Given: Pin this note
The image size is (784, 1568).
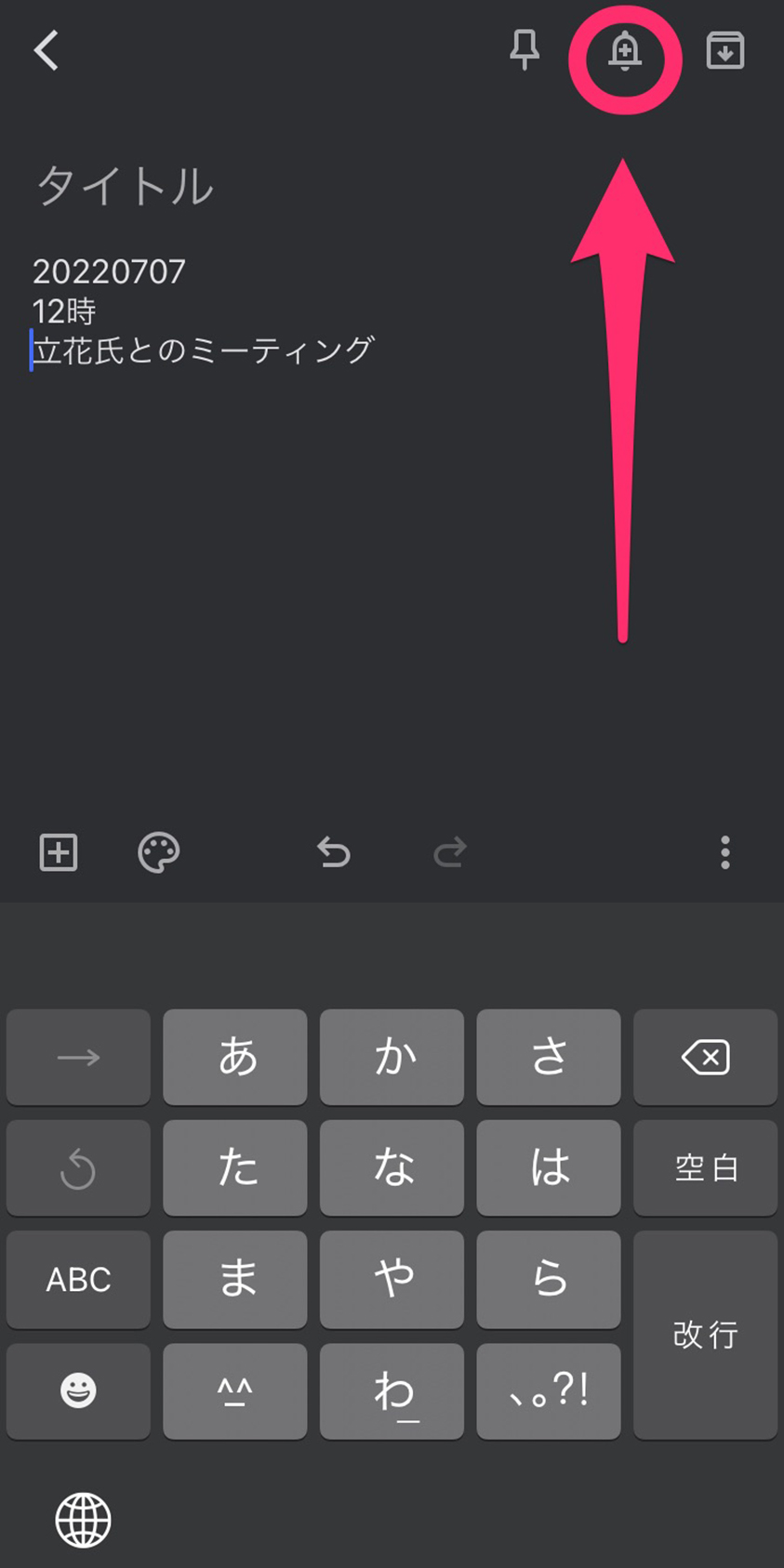Looking at the screenshot, I should (525, 50).
